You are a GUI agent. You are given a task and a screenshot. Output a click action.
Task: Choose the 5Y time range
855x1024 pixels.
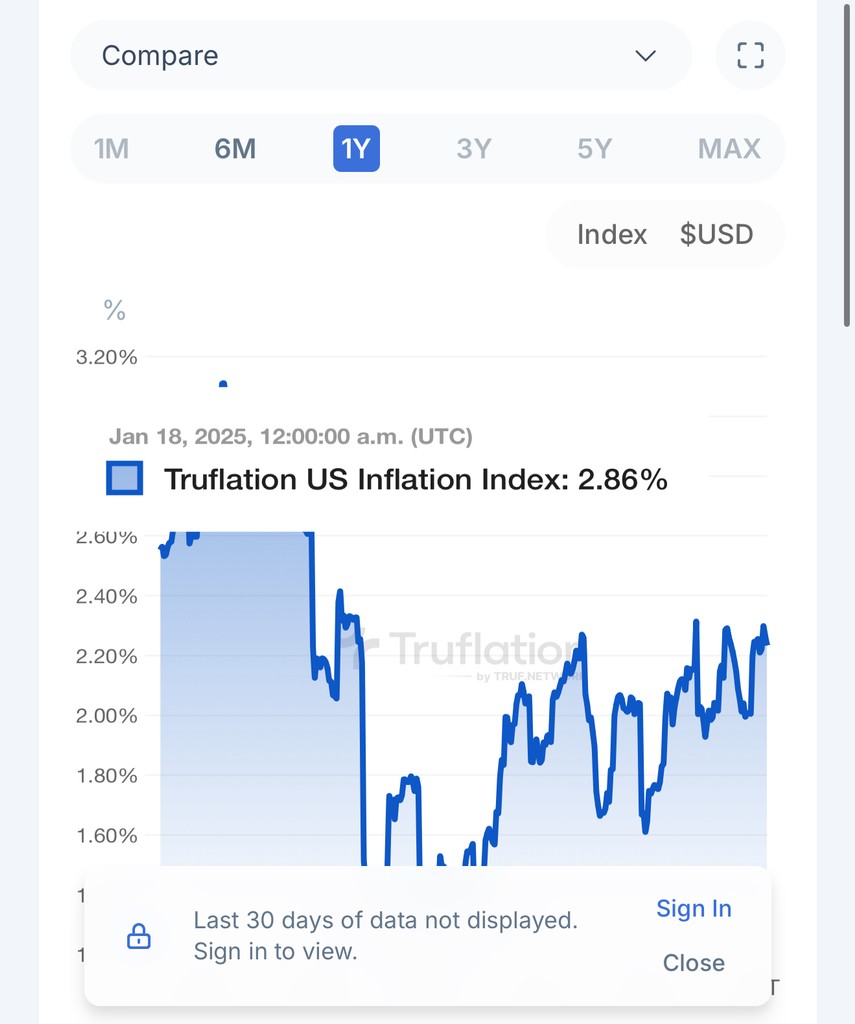(x=594, y=149)
